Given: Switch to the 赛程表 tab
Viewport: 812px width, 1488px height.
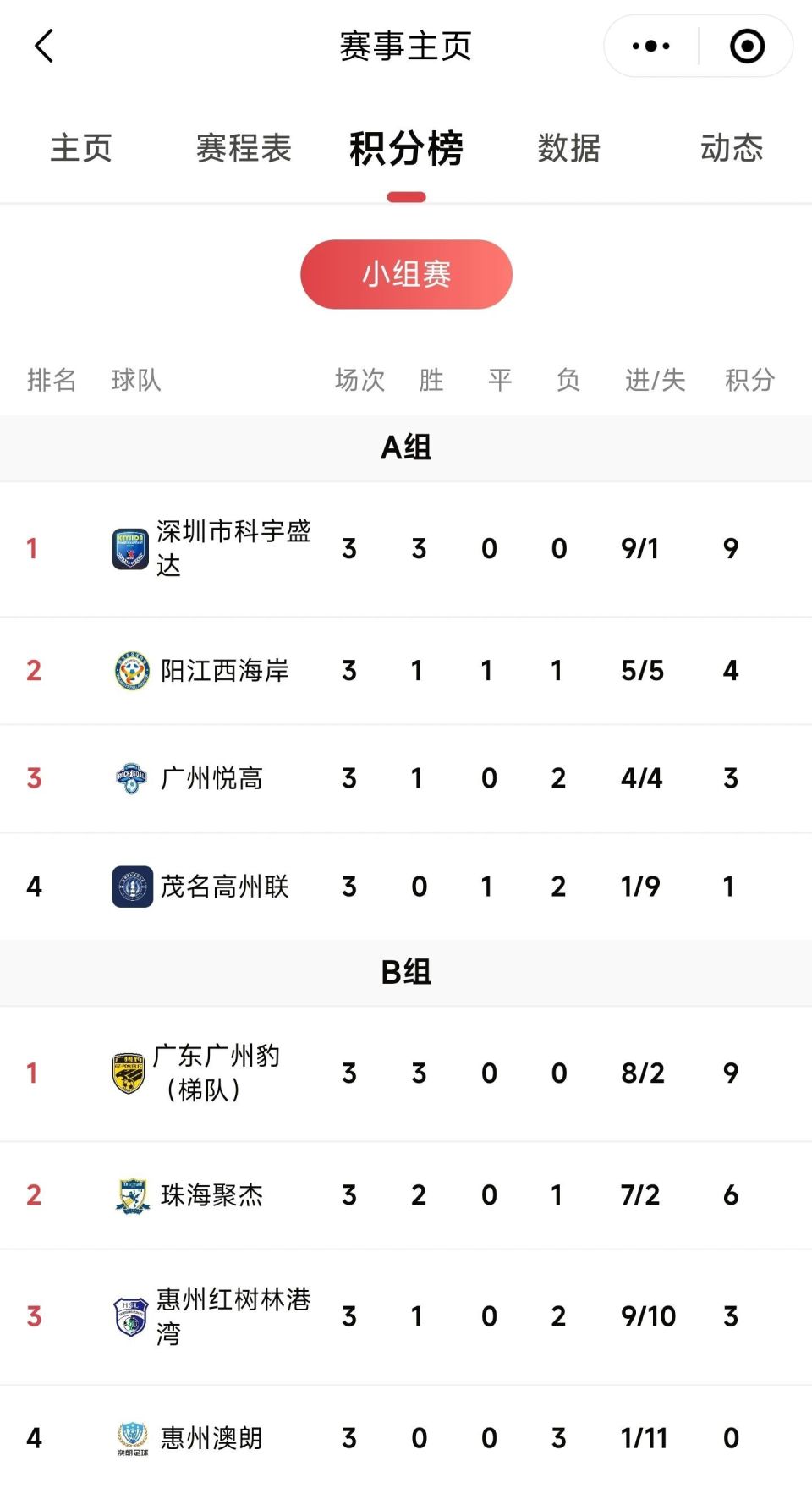Looking at the screenshot, I should [x=244, y=148].
